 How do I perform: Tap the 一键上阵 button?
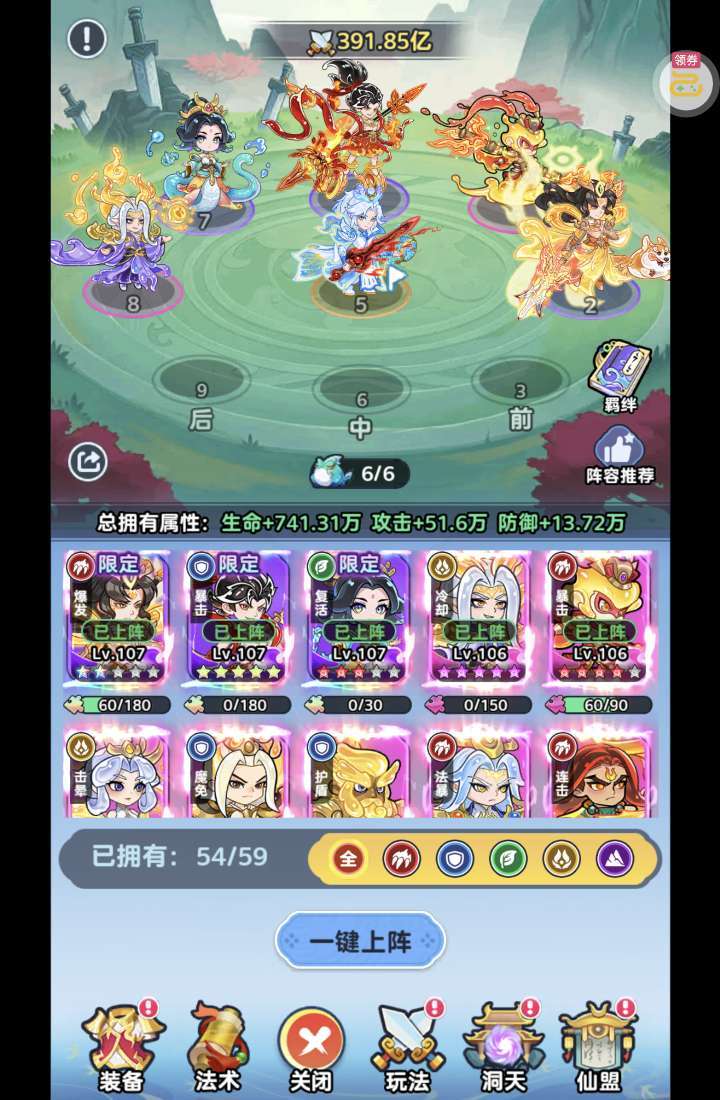click(360, 941)
